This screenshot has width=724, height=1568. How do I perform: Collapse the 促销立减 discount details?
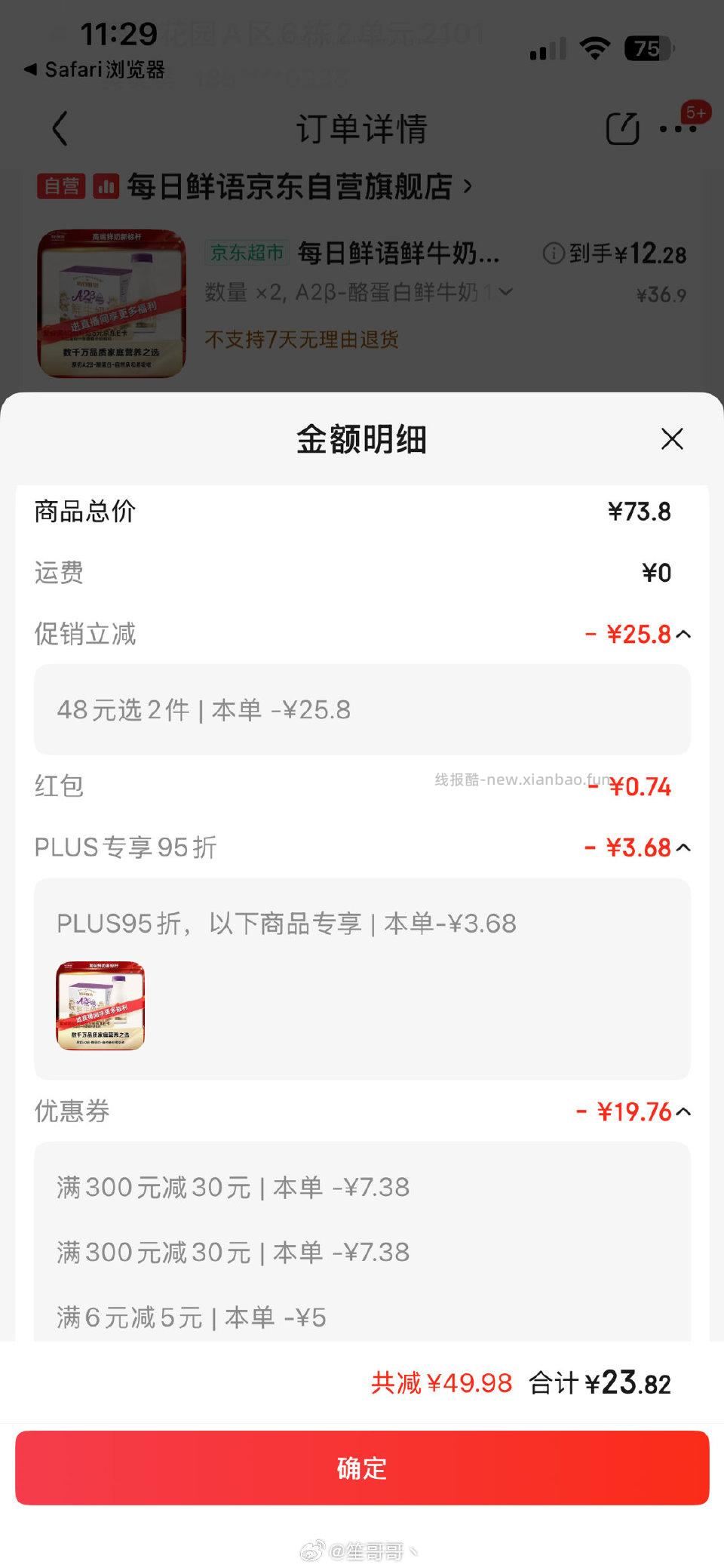pos(684,635)
